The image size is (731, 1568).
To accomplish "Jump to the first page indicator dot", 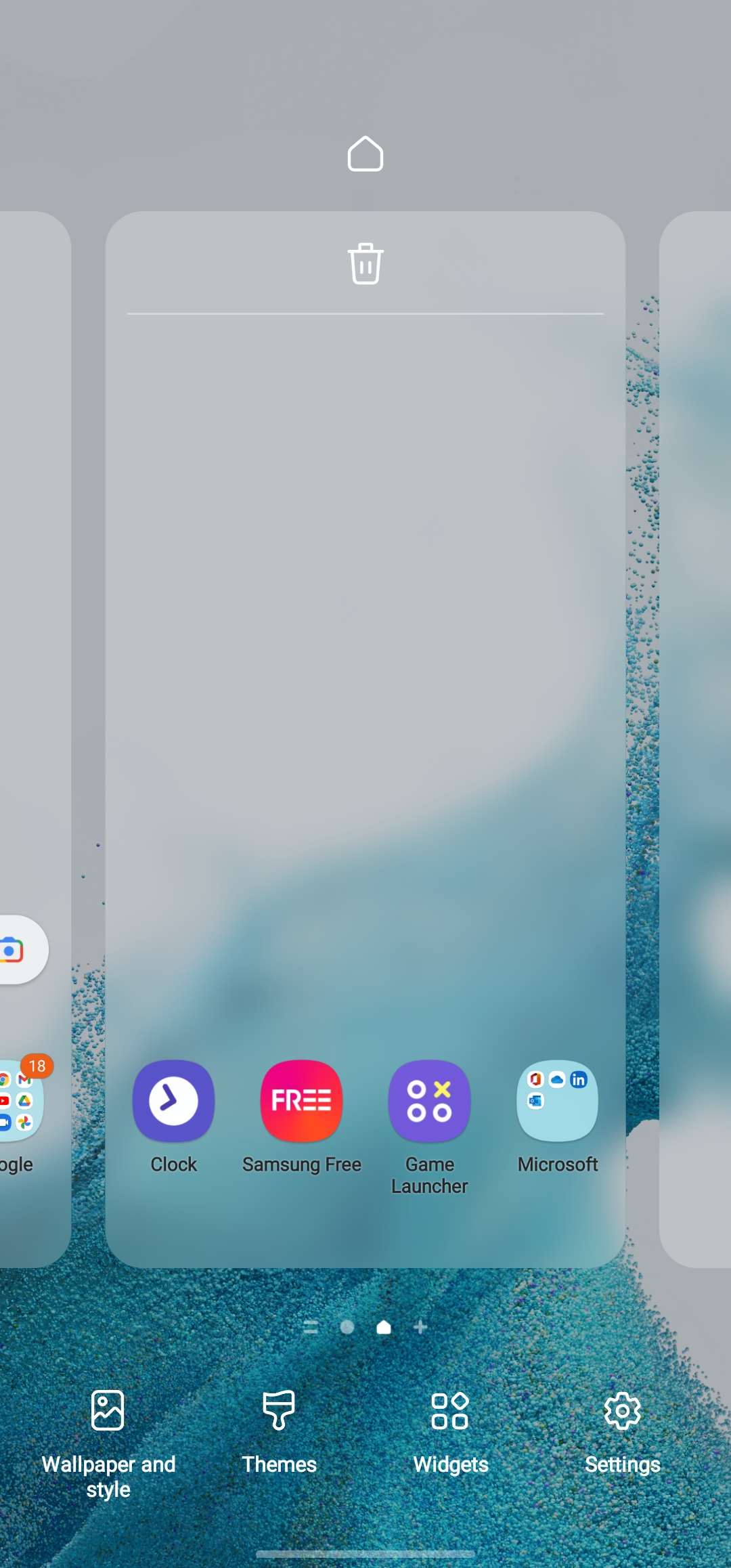I will pos(347,1327).
